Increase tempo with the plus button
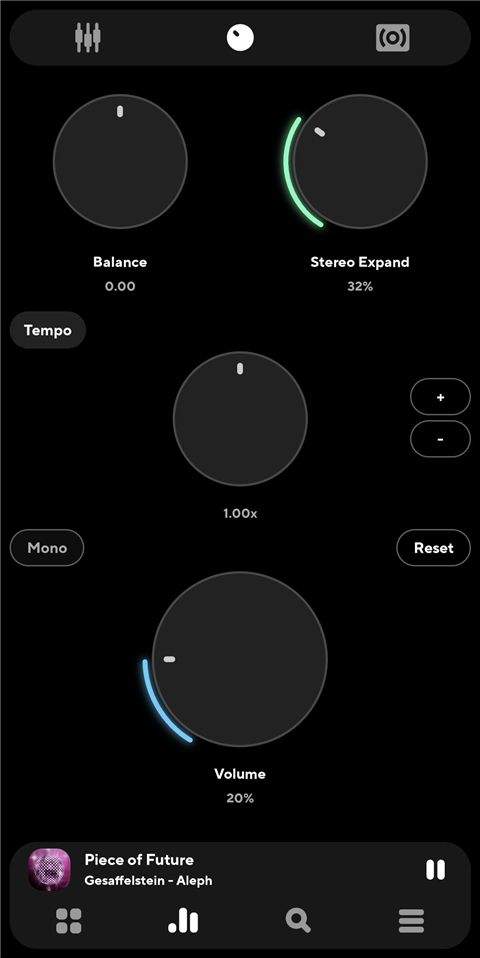Image resolution: width=480 pixels, height=958 pixels. pos(440,397)
